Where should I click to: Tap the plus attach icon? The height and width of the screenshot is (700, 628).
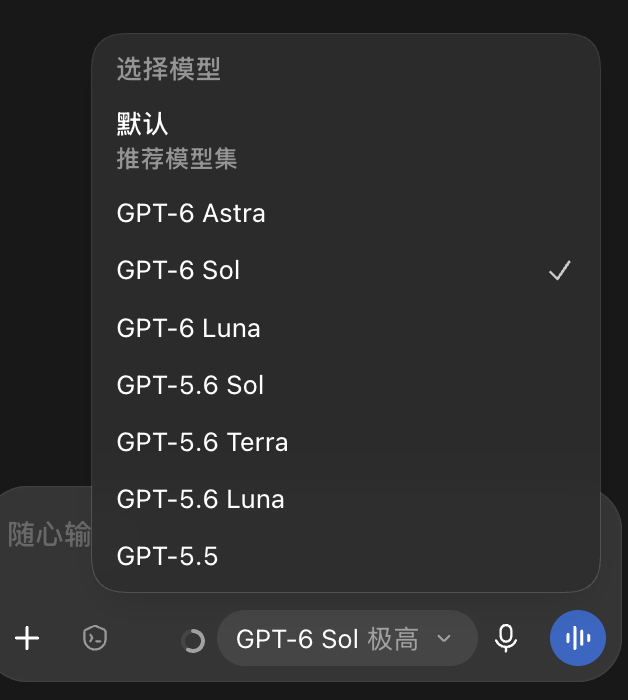pos(27,638)
